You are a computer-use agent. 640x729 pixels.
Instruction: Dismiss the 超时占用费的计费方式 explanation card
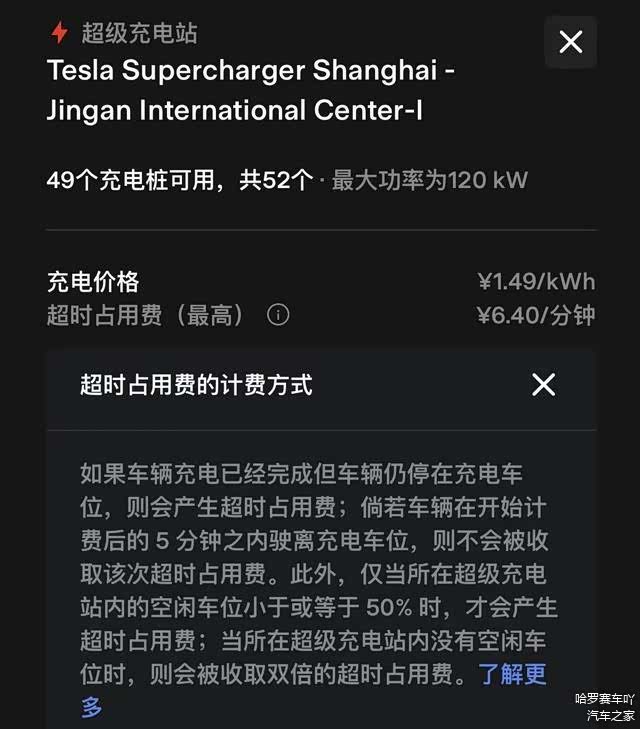pyautogui.click(x=543, y=385)
